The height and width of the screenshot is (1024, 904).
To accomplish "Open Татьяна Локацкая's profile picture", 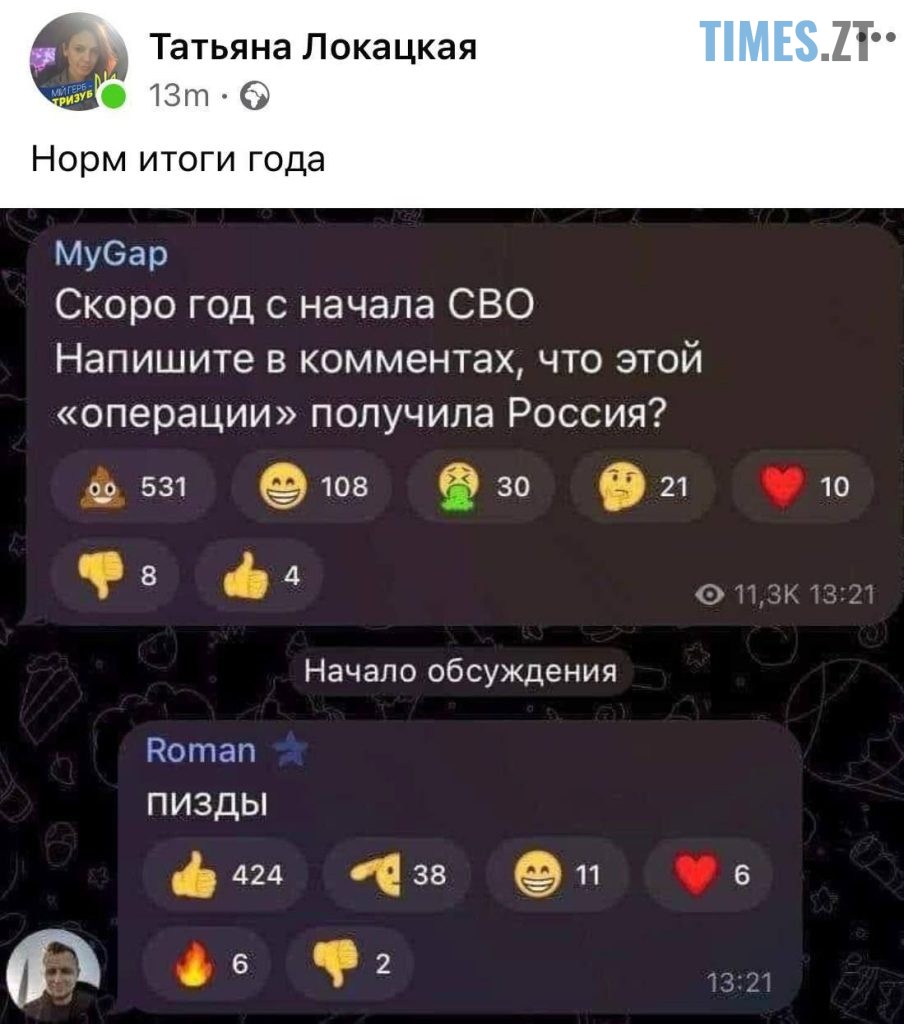I will 78,62.
